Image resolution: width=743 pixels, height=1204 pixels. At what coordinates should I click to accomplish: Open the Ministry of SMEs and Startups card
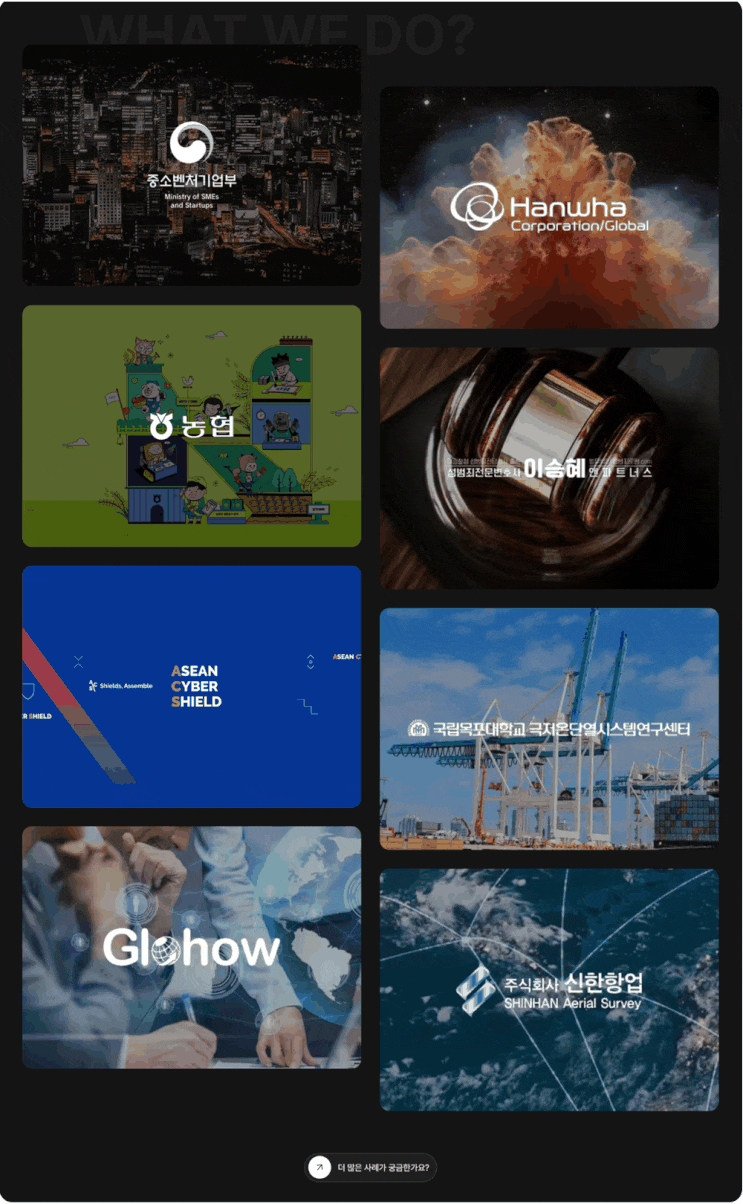(191, 166)
